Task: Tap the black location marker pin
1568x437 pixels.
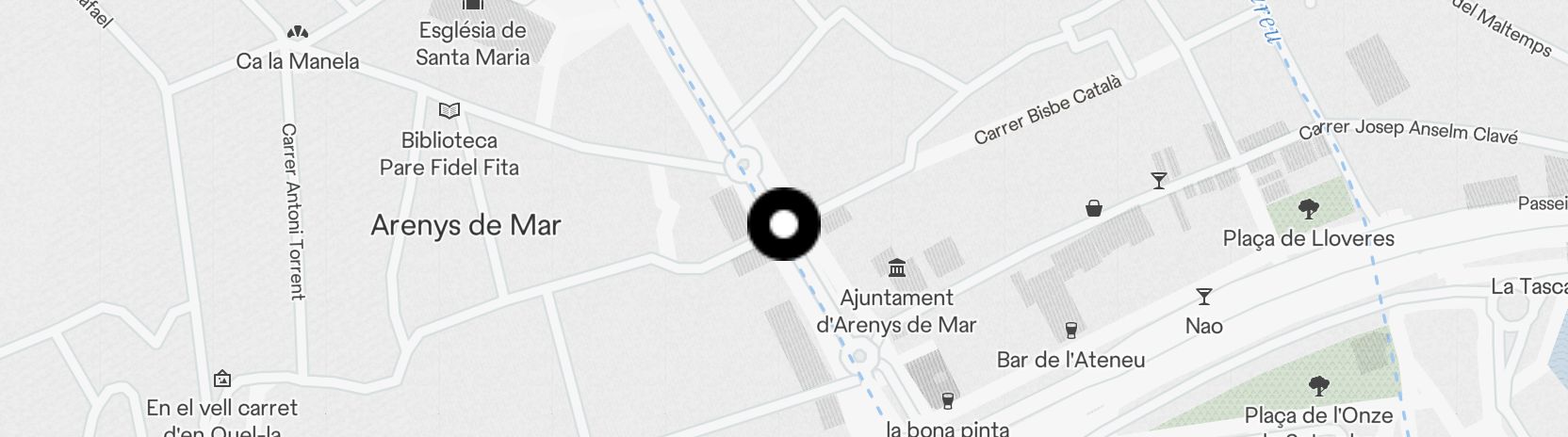Action: 784,224
